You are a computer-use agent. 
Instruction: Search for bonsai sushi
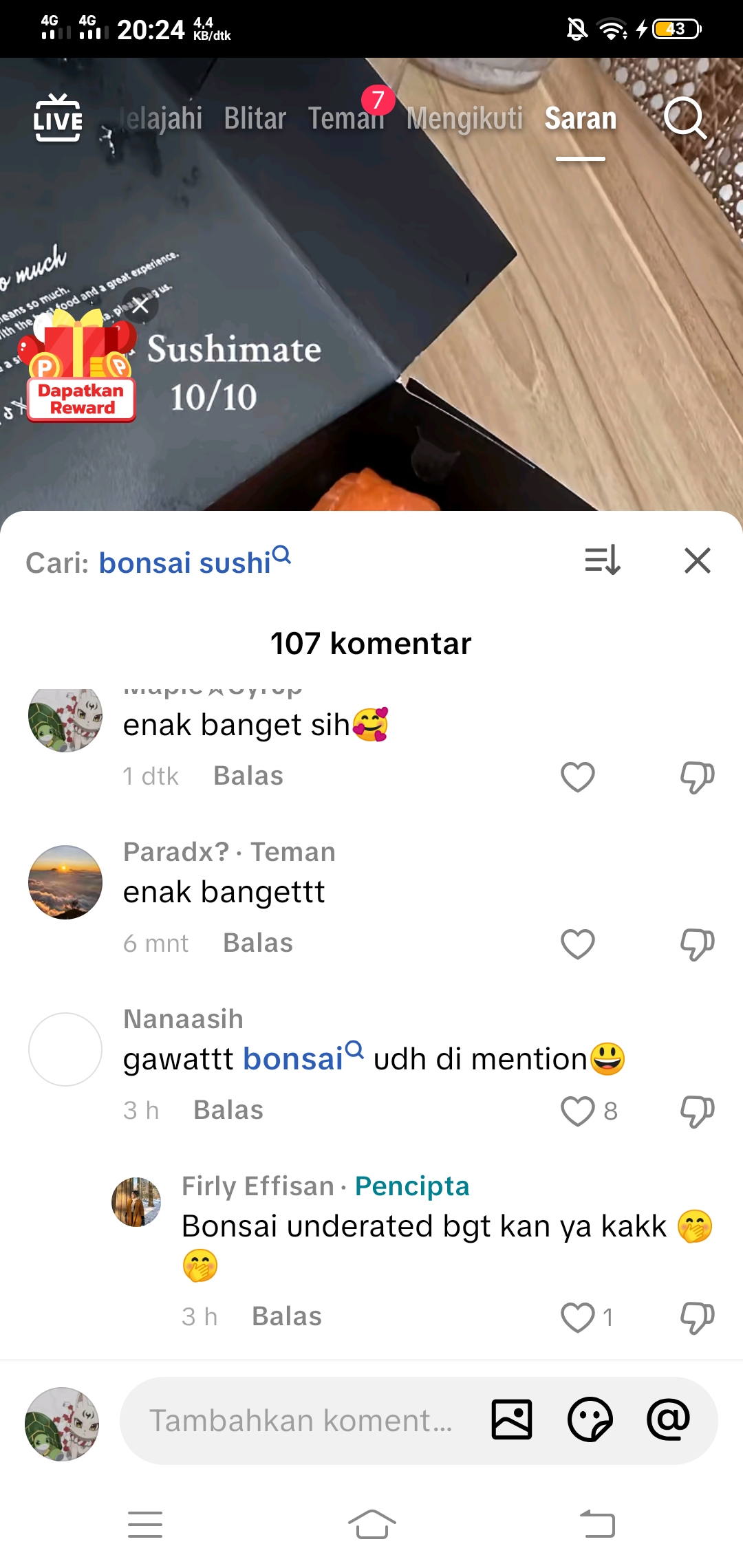(195, 562)
